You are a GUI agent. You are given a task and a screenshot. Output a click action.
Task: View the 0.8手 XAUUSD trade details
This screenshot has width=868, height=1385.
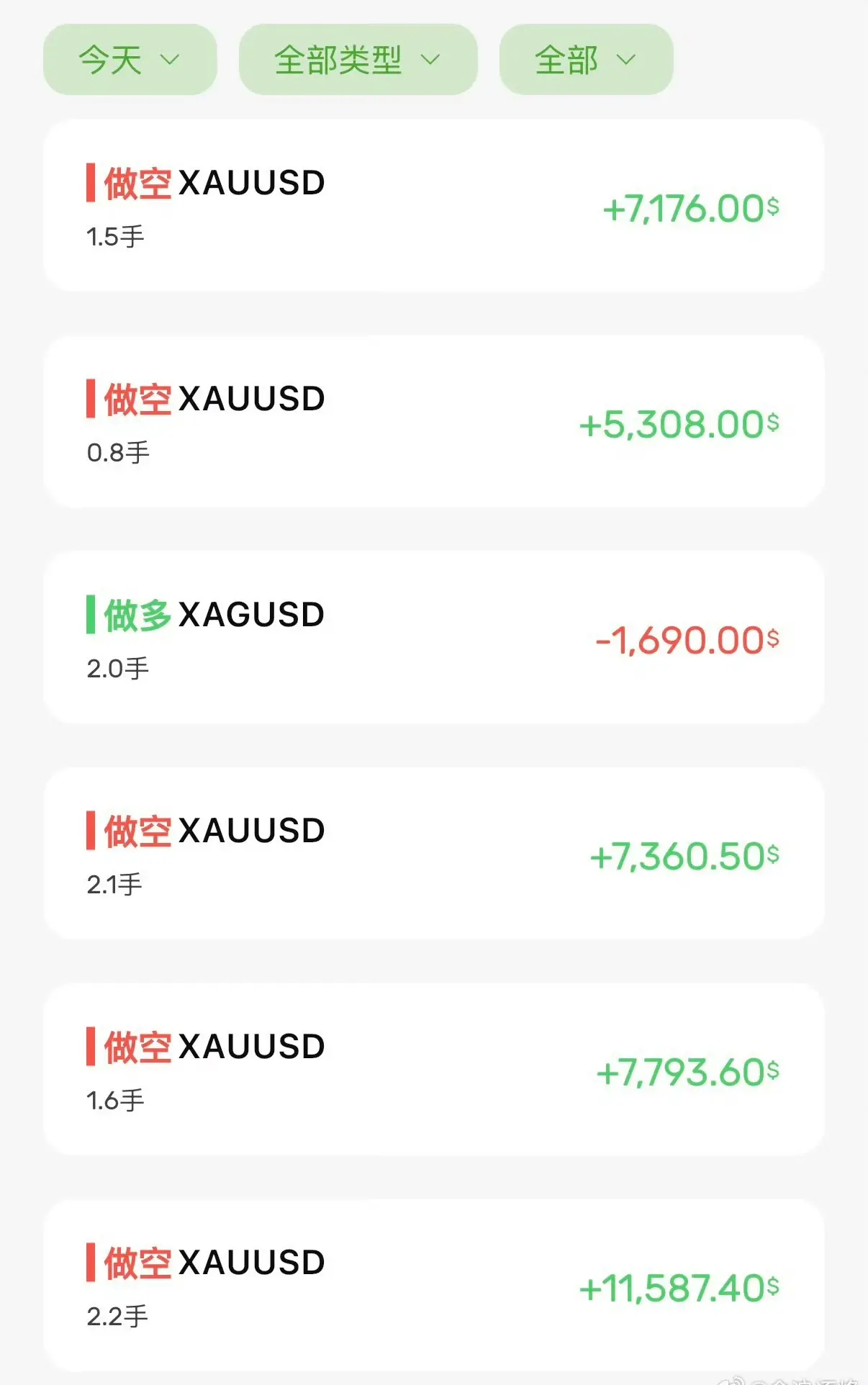(433, 422)
